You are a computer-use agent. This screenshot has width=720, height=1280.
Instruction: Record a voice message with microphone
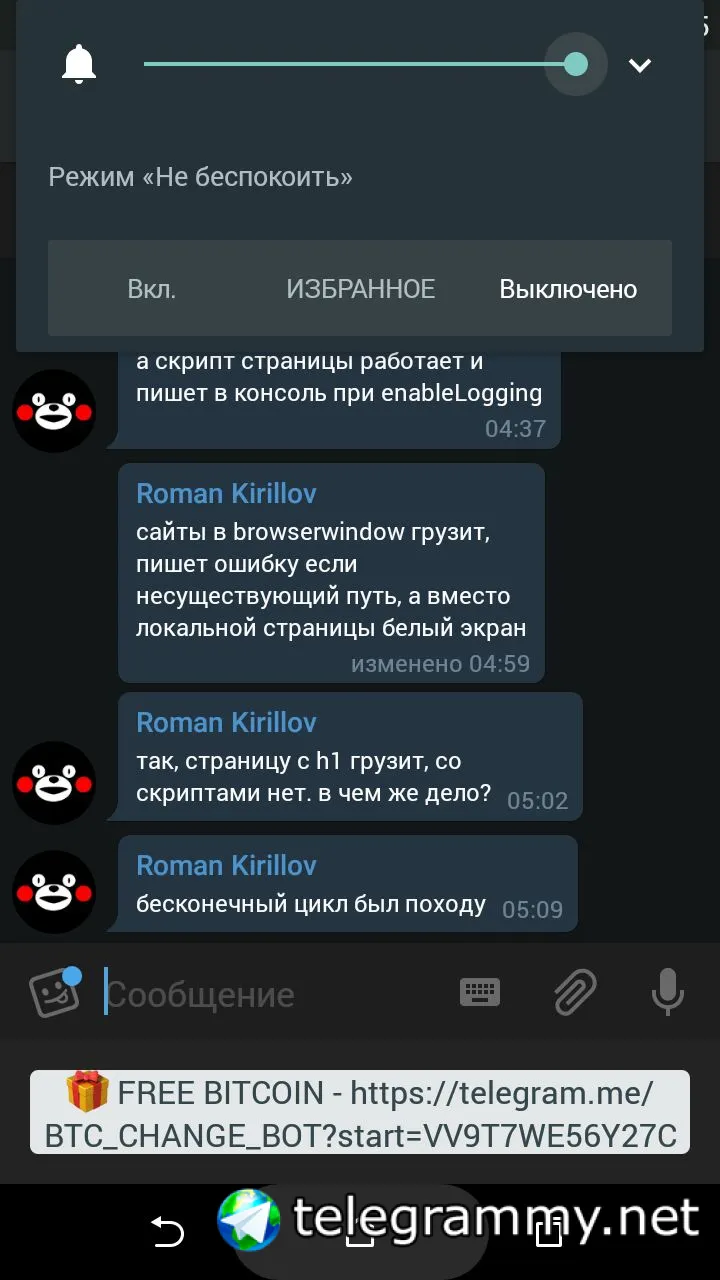click(667, 992)
